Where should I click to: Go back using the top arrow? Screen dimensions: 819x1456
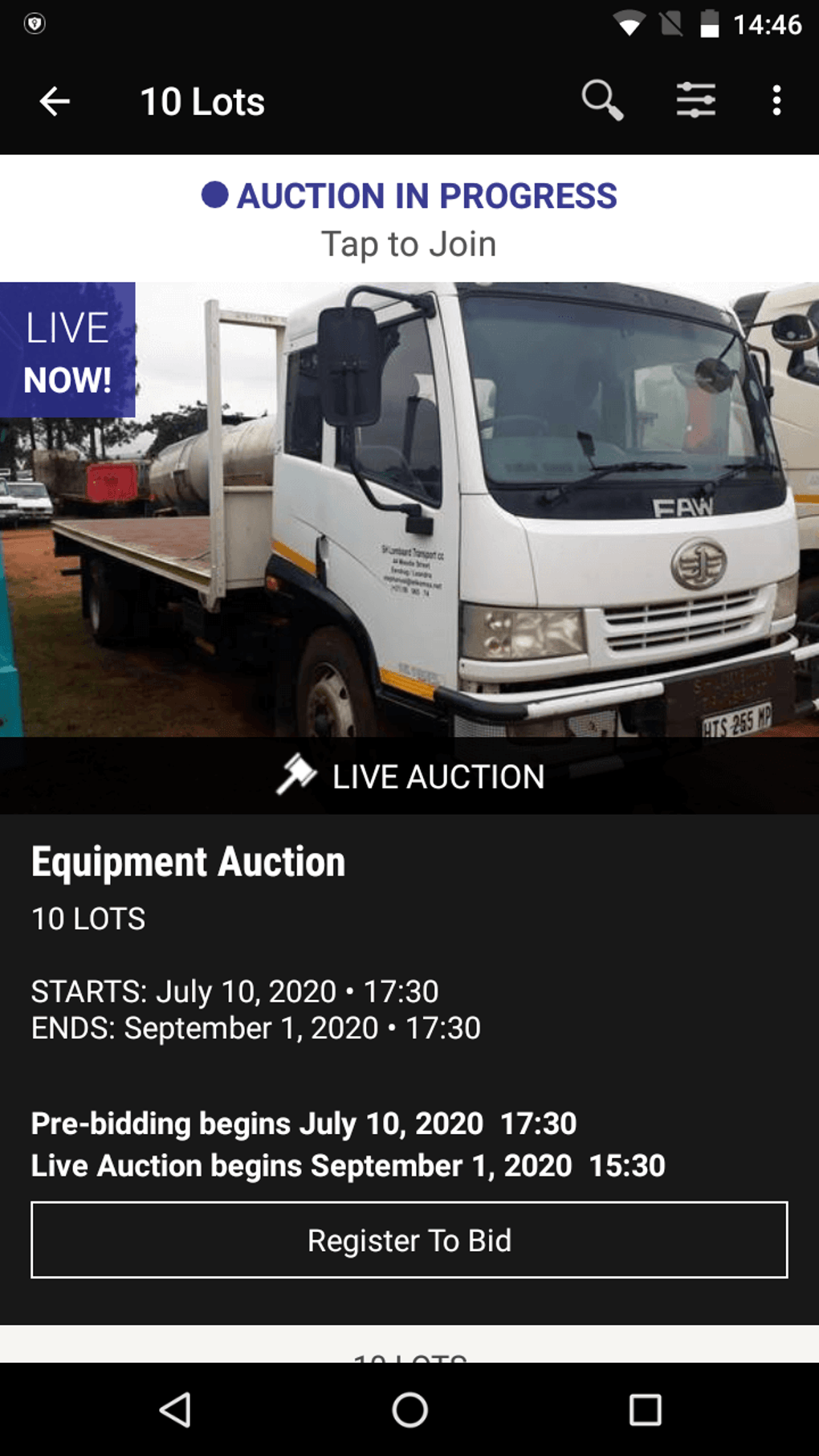(x=55, y=101)
